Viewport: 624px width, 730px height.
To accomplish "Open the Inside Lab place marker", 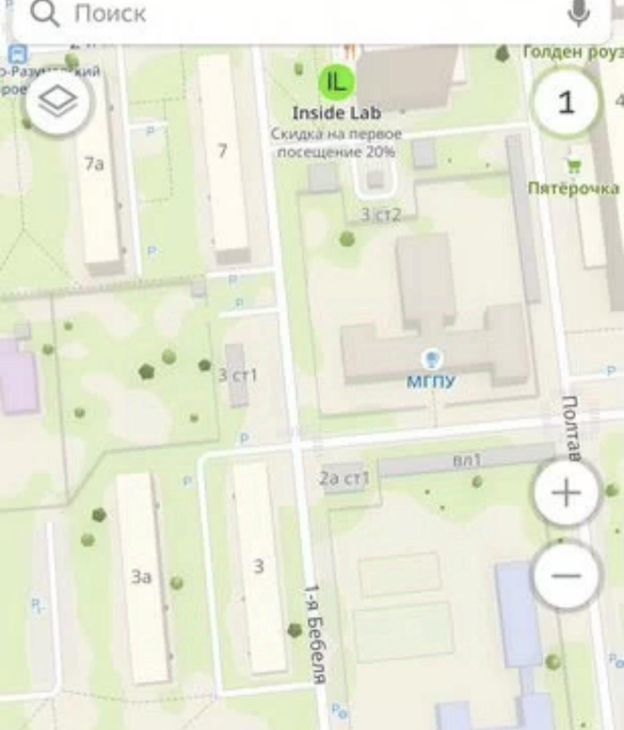I will (336, 80).
